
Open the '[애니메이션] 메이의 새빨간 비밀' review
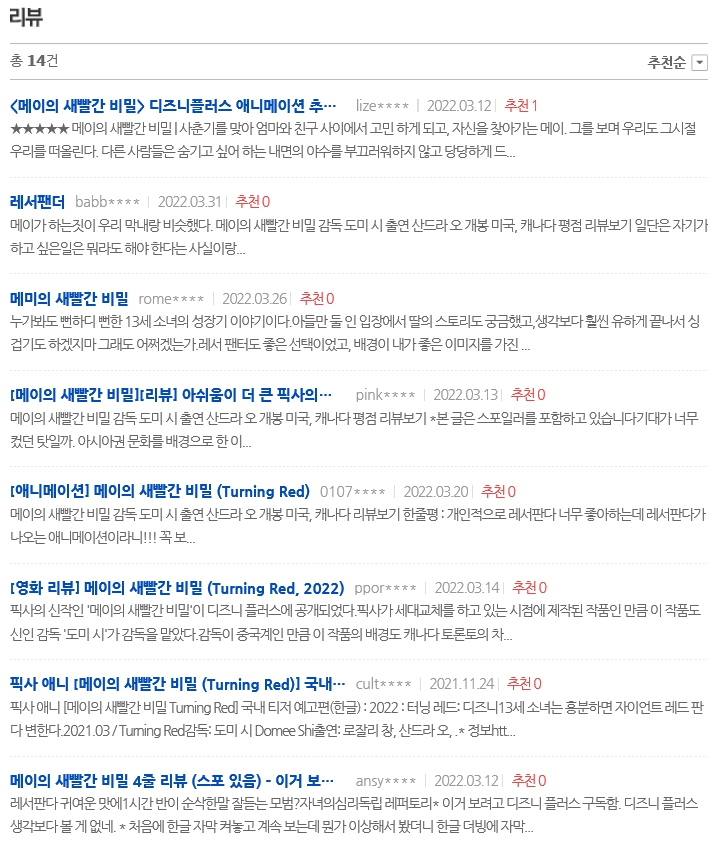pyautogui.click(x=160, y=491)
